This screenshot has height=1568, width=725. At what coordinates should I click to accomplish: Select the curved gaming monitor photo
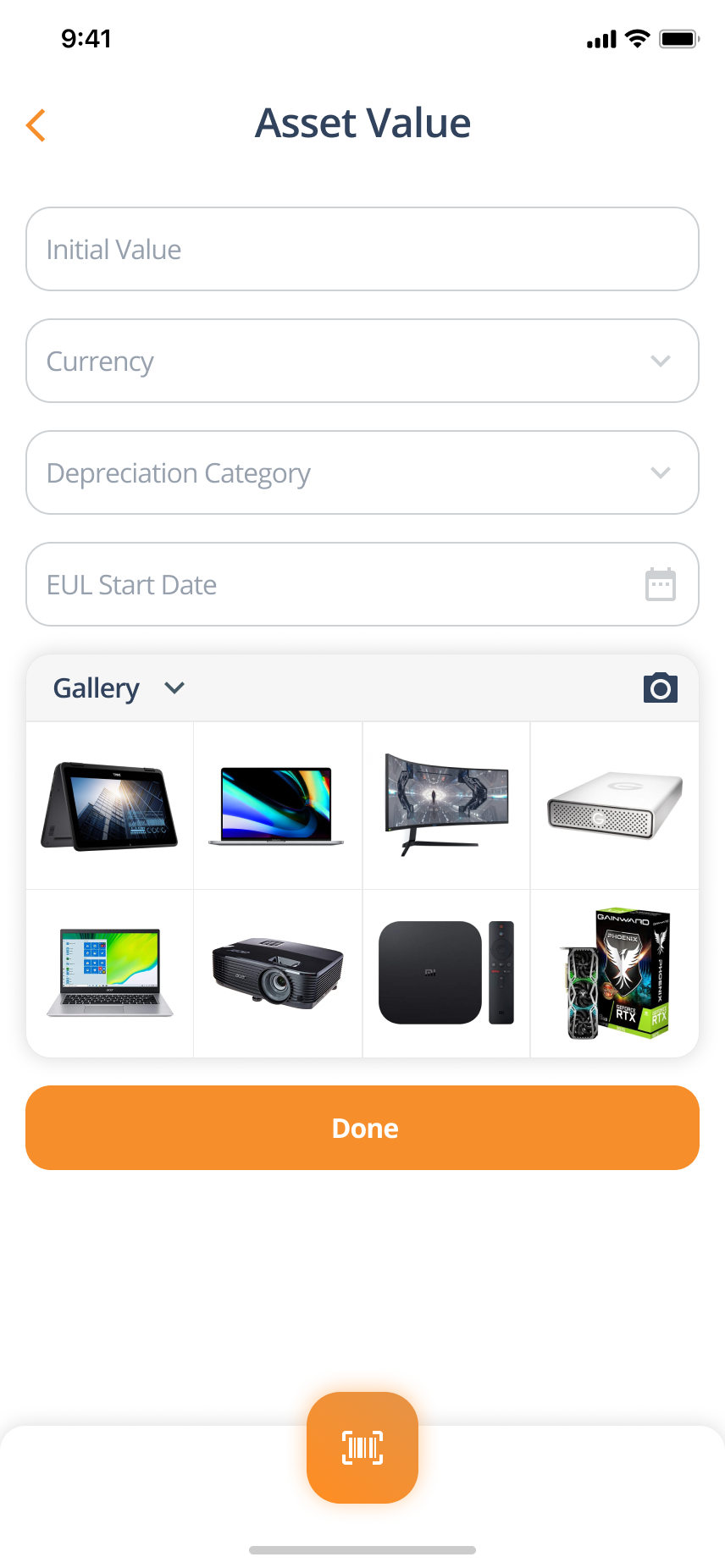pos(446,805)
